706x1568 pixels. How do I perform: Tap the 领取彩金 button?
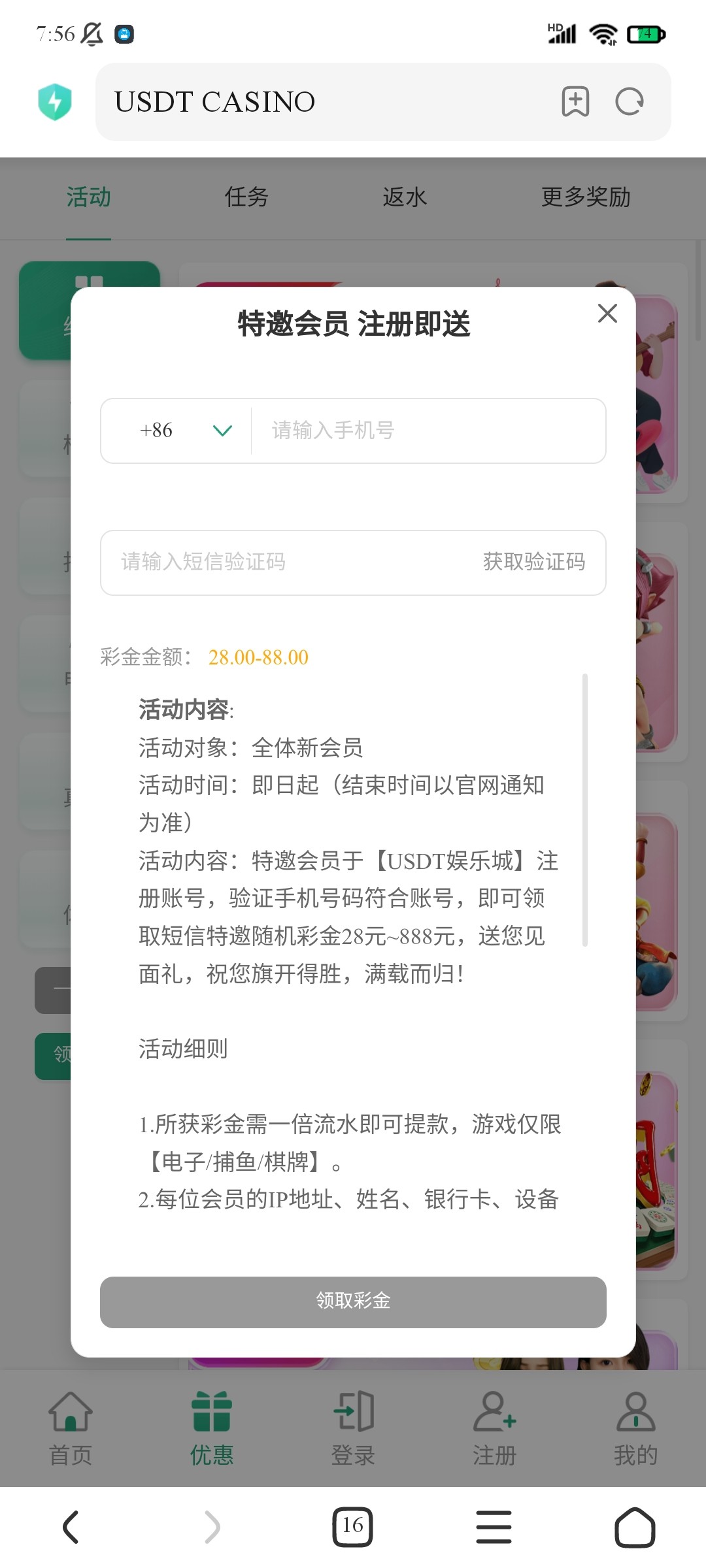pos(353,1301)
